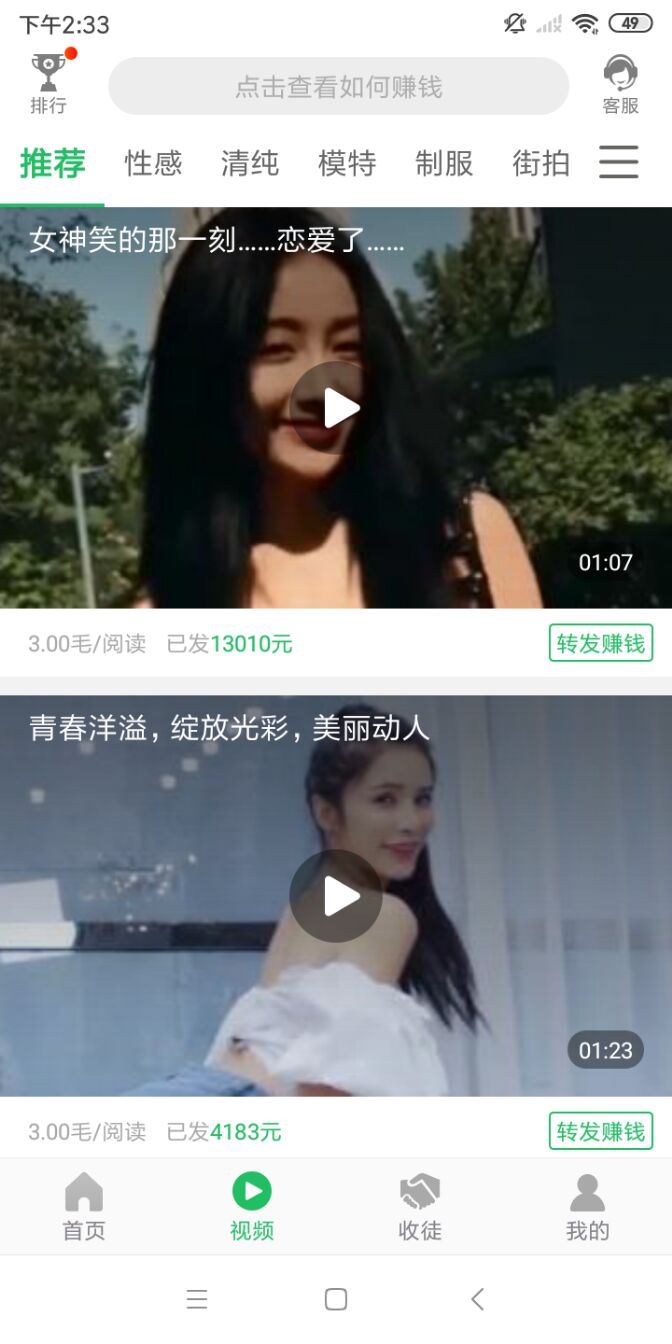Select the 模特 category tab
The width and height of the screenshot is (672, 1344).
[347, 163]
